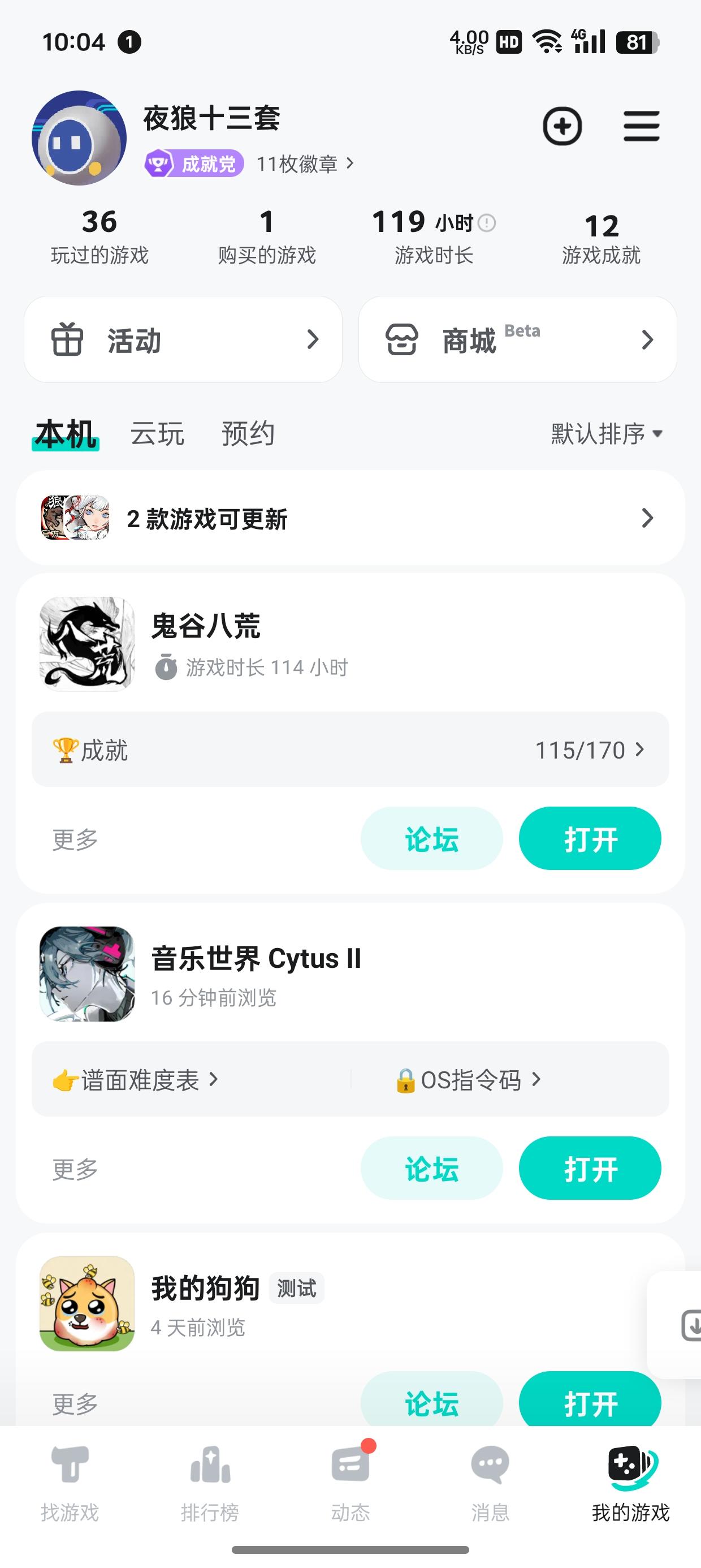Tap the add plus icon
The image size is (701, 1568).
click(562, 127)
